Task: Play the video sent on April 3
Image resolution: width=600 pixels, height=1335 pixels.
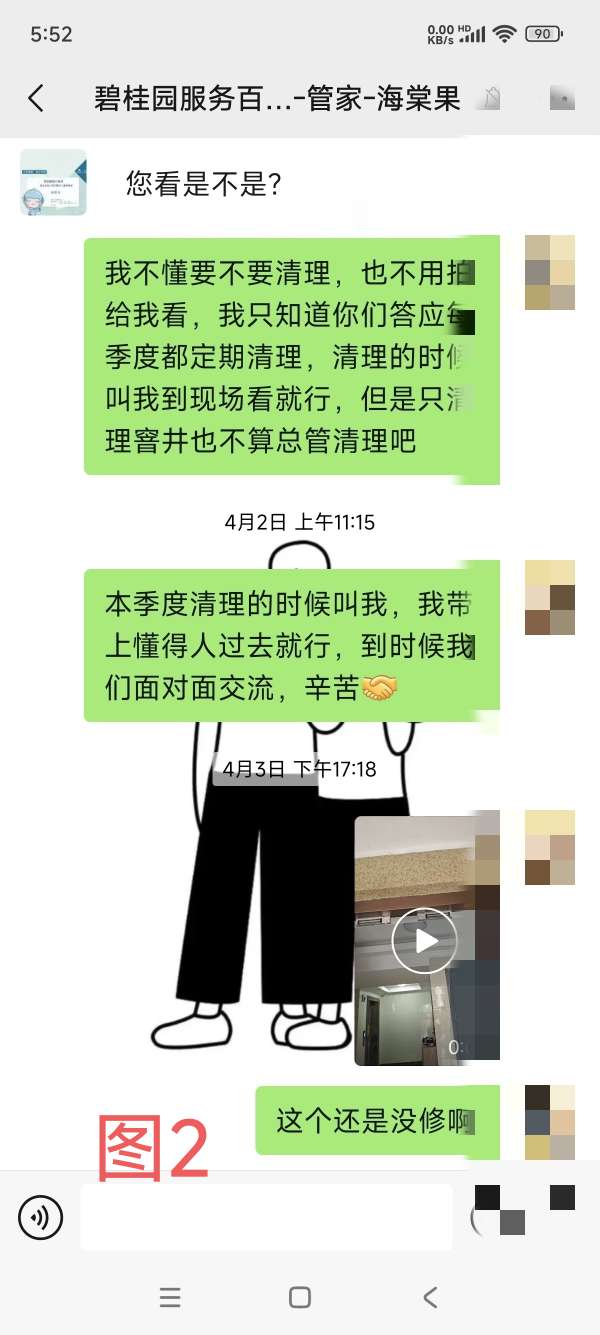Action: (x=424, y=940)
